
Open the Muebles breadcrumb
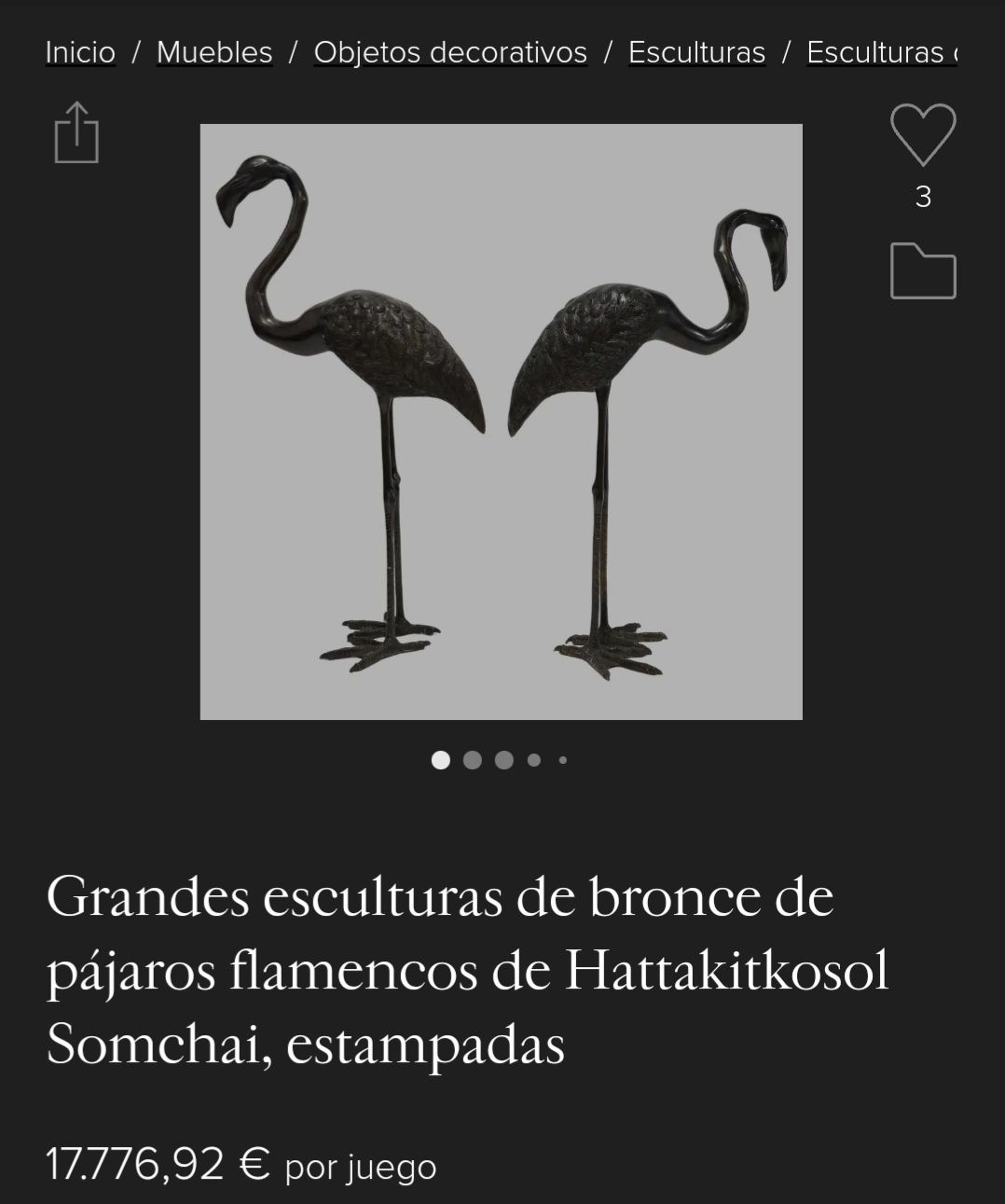pos(214,52)
